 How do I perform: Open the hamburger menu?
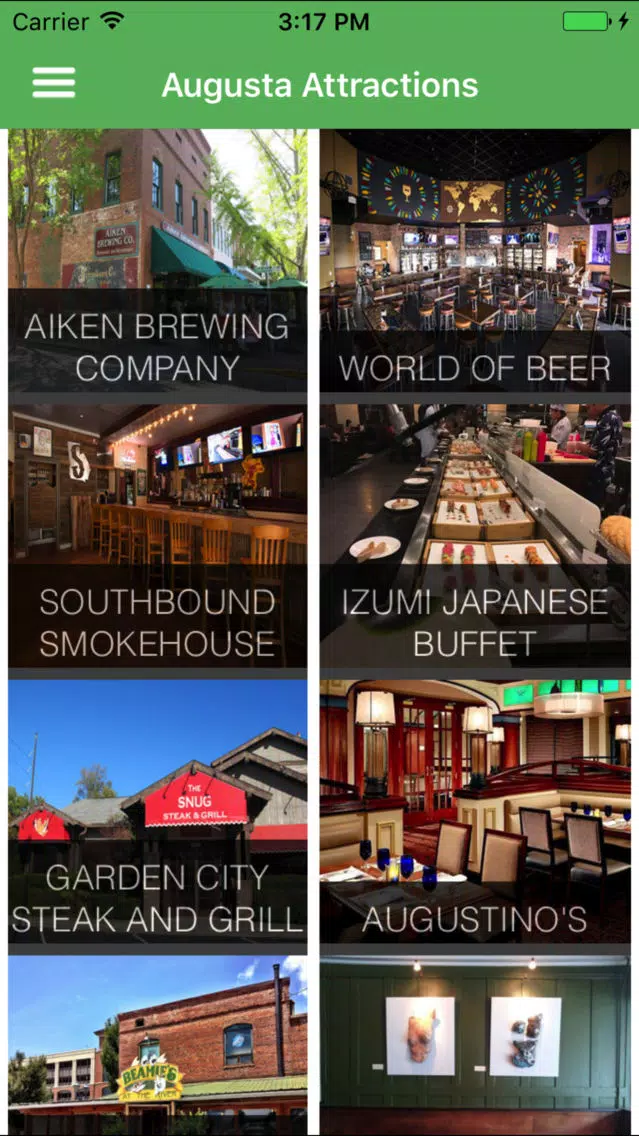(54, 83)
